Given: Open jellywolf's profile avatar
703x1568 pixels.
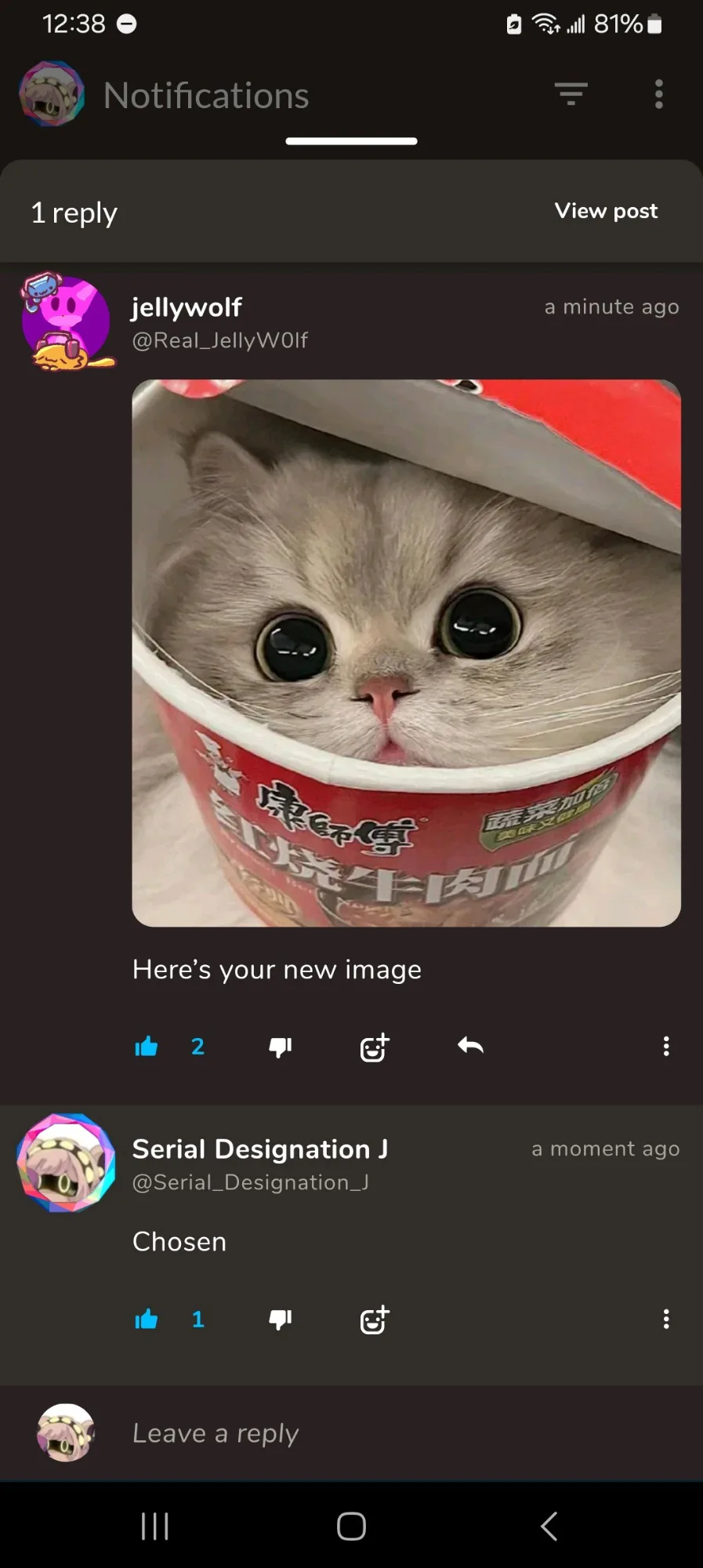Looking at the screenshot, I should (67, 322).
